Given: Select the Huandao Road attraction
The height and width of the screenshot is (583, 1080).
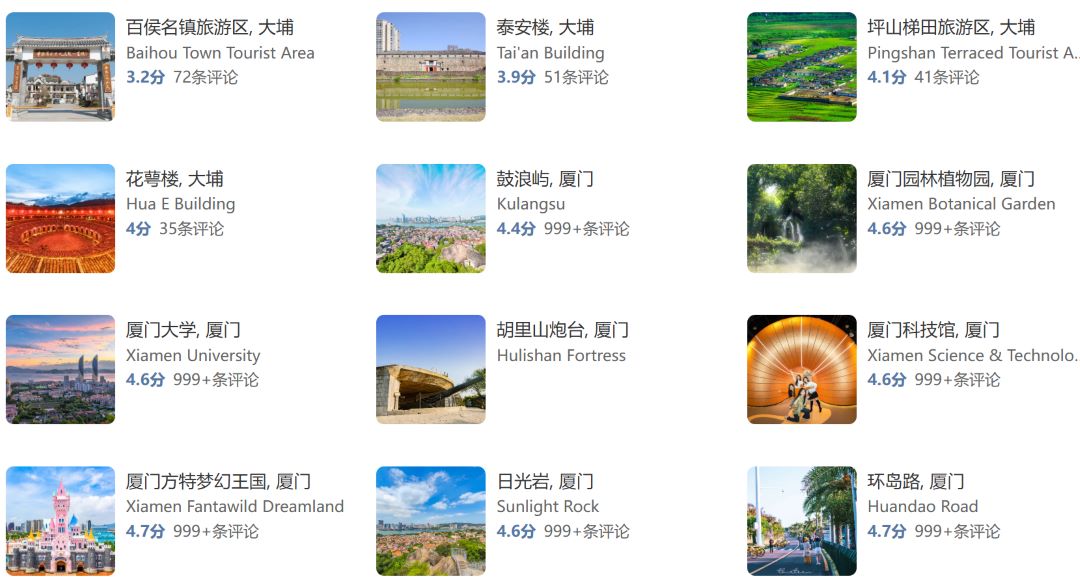Looking at the screenshot, I should [916, 482].
